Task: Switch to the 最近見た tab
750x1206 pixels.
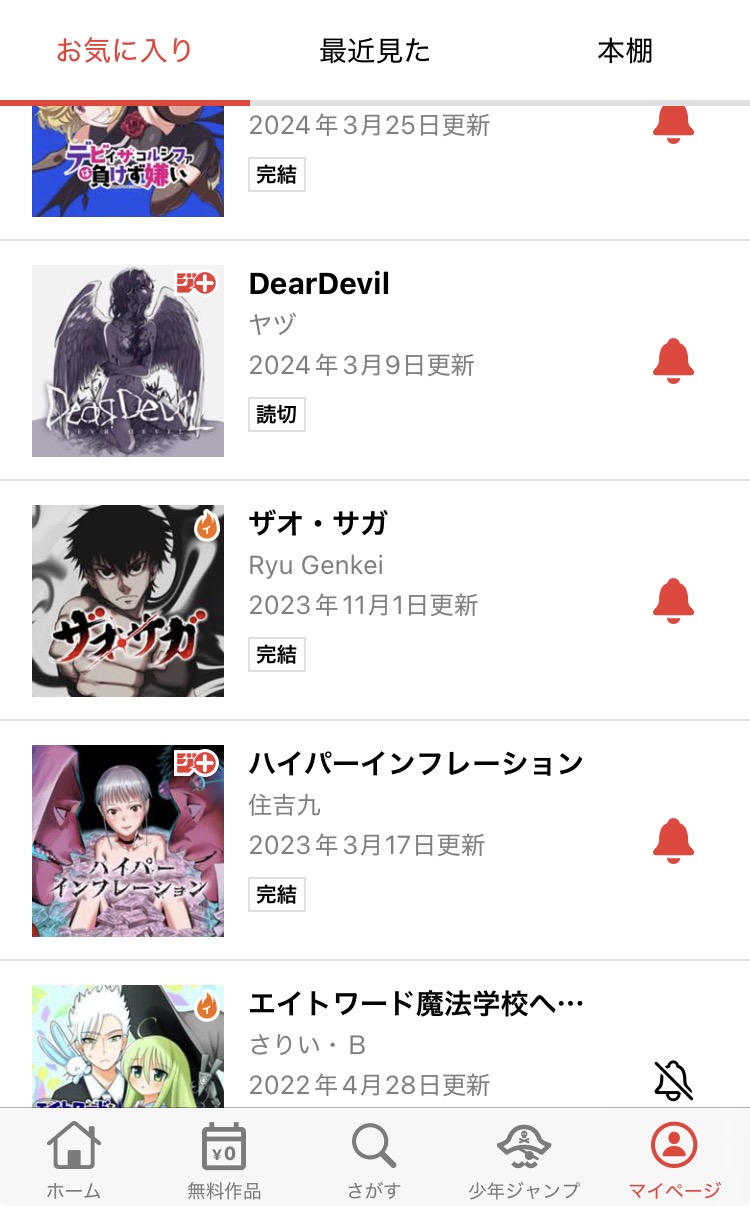Action: pyautogui.click(x=374, y=51)
